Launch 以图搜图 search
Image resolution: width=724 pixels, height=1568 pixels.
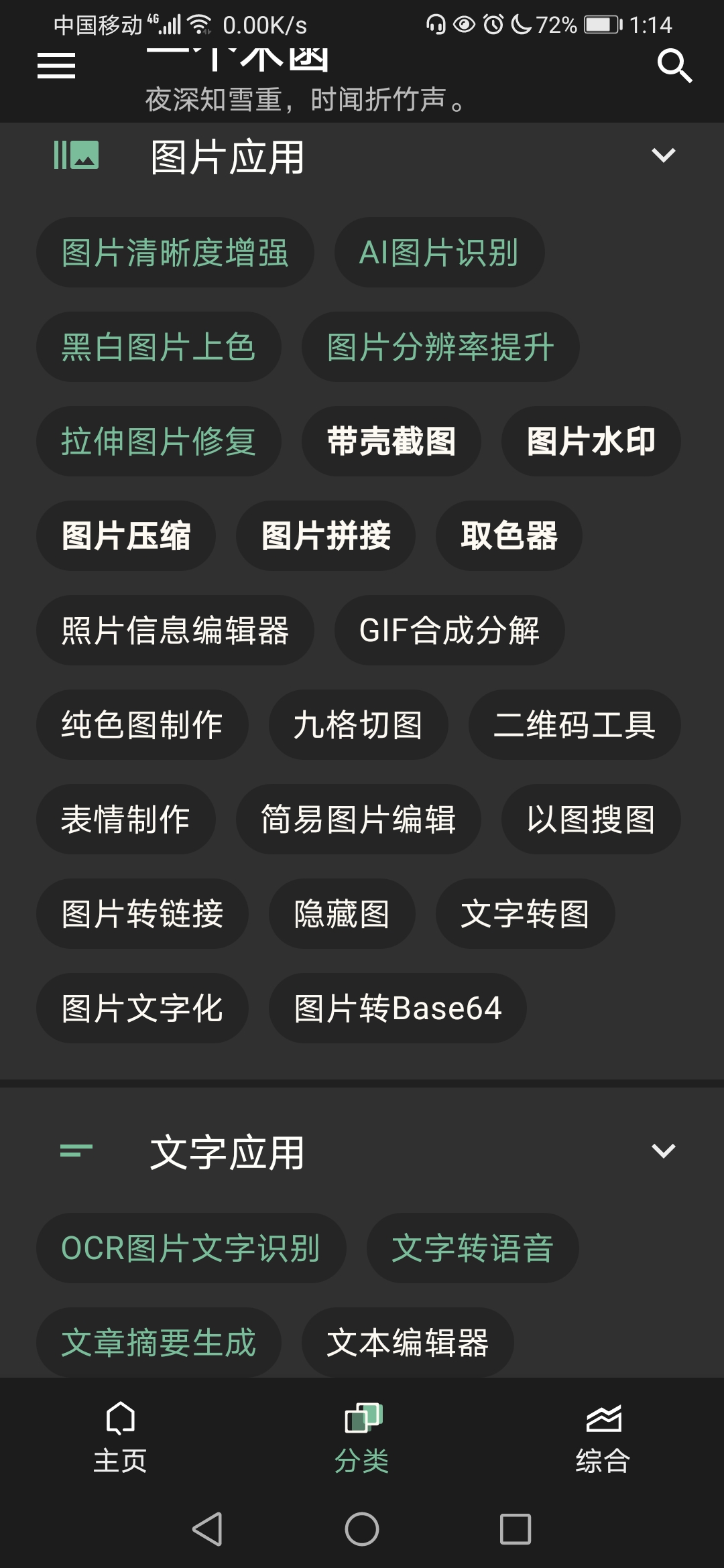click(591, 820)
